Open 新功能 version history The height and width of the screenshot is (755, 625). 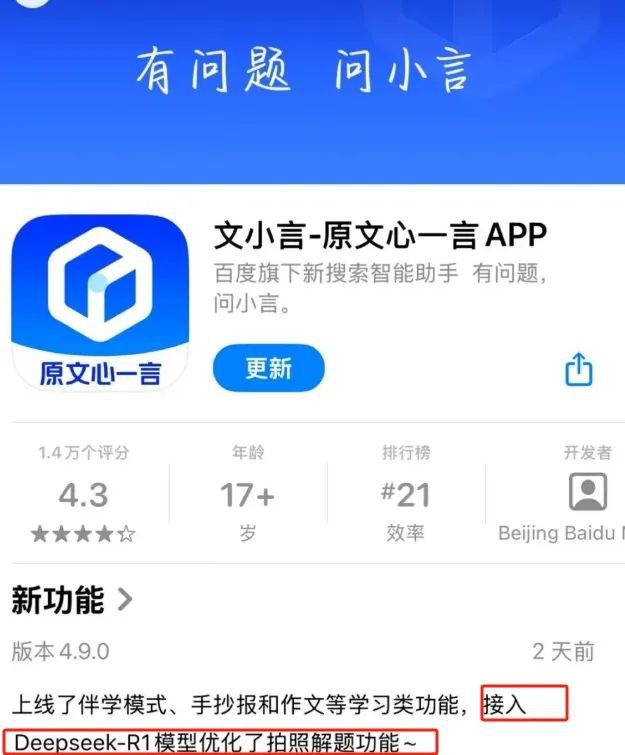[72, 600]
